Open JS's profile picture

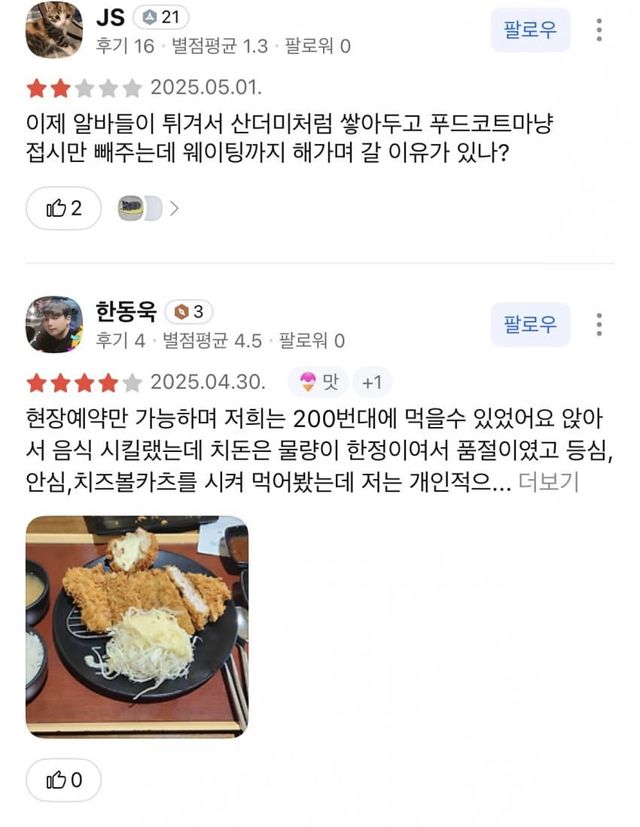[x=54, y=30]
